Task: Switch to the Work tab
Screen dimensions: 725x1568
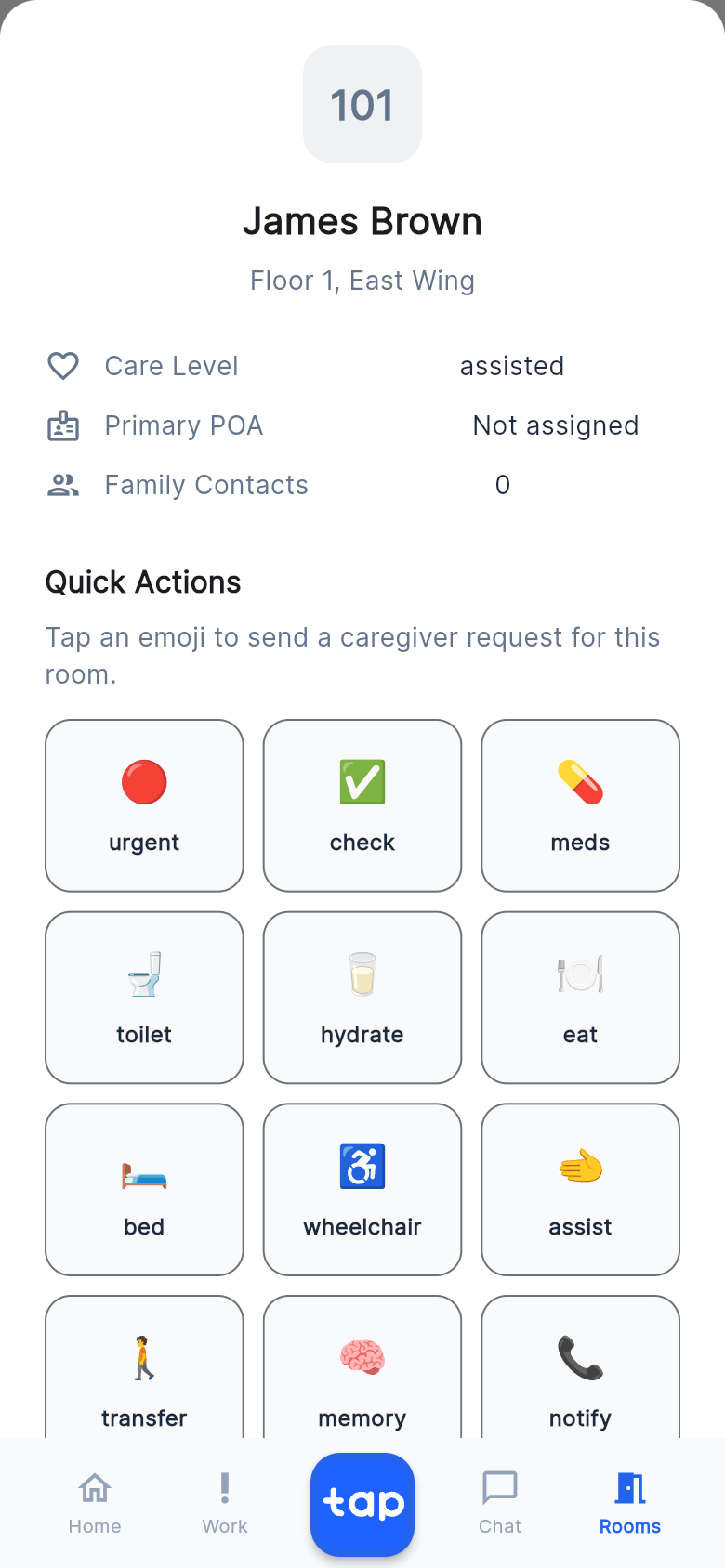Action: click(224, 1504)
